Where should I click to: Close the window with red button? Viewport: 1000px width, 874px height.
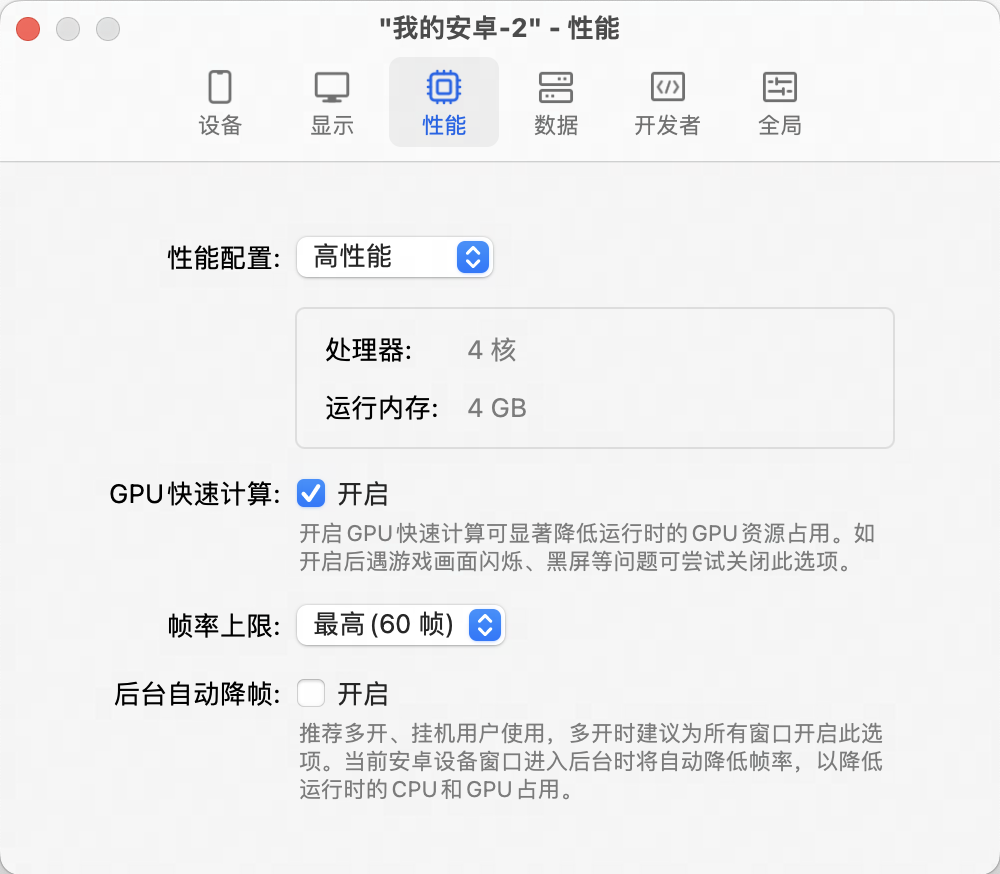click(28, 29)
